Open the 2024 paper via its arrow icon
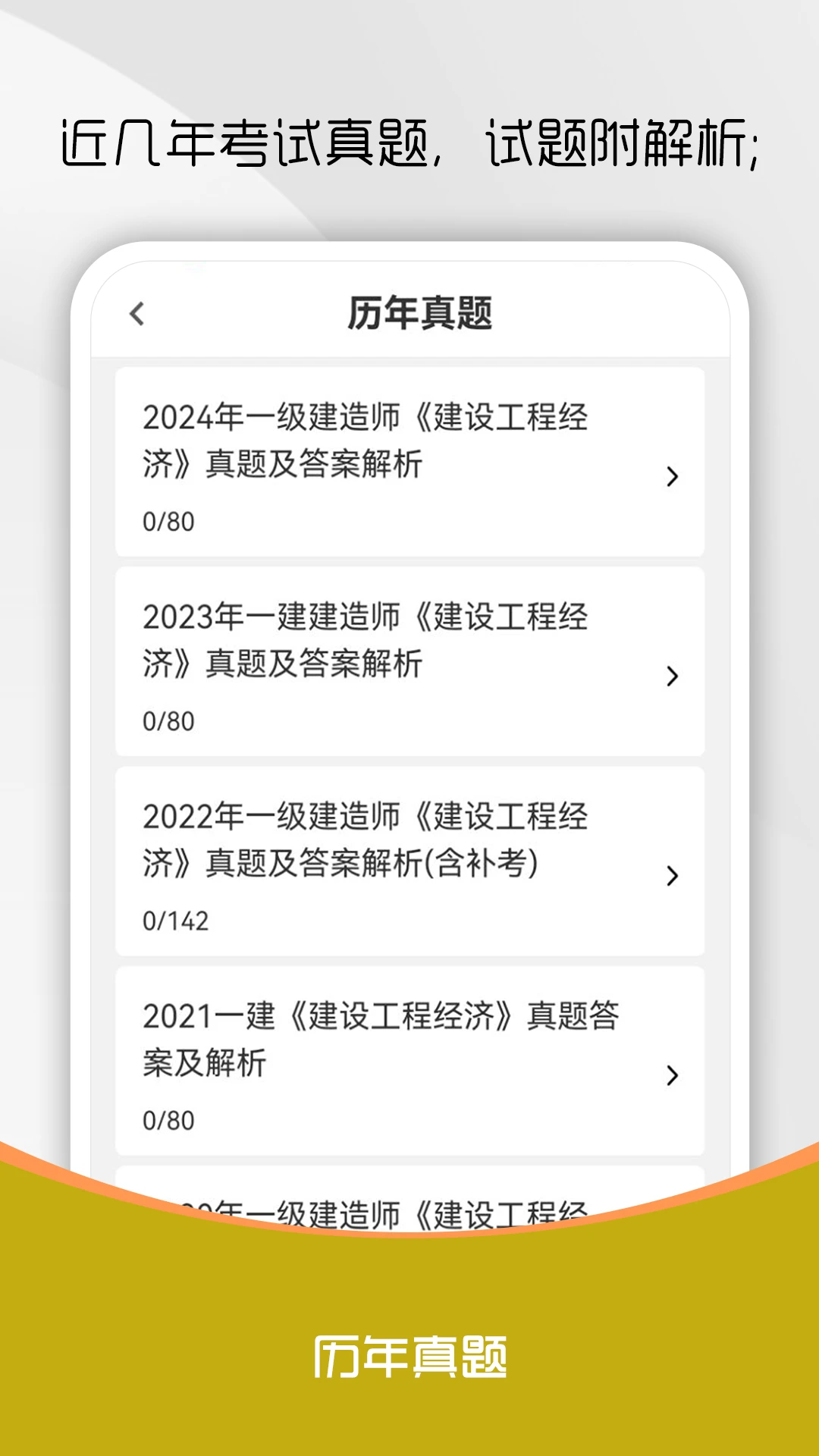Viewport: 819px width, 1456px height. 673,476
